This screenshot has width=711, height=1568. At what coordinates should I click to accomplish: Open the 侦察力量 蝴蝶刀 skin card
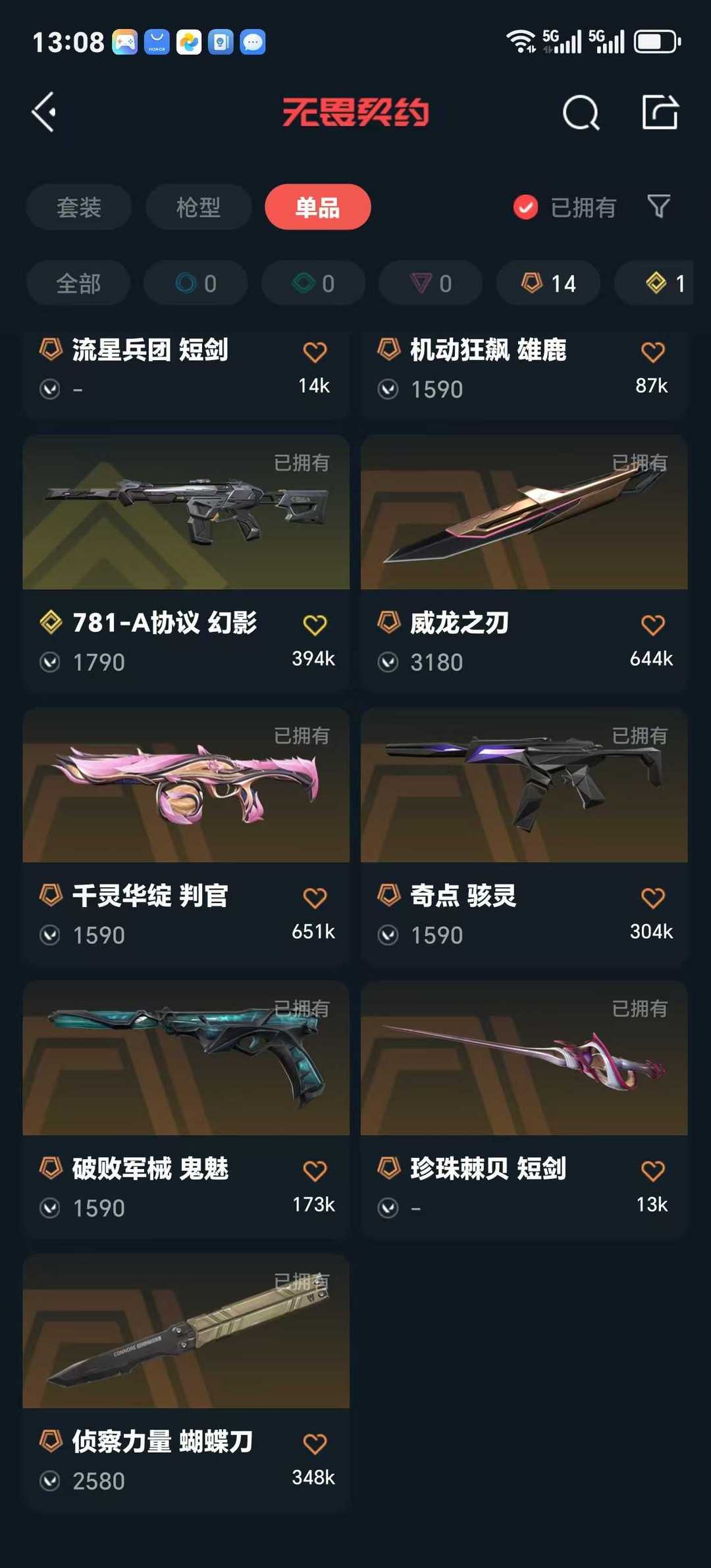tap(186, 1382)
